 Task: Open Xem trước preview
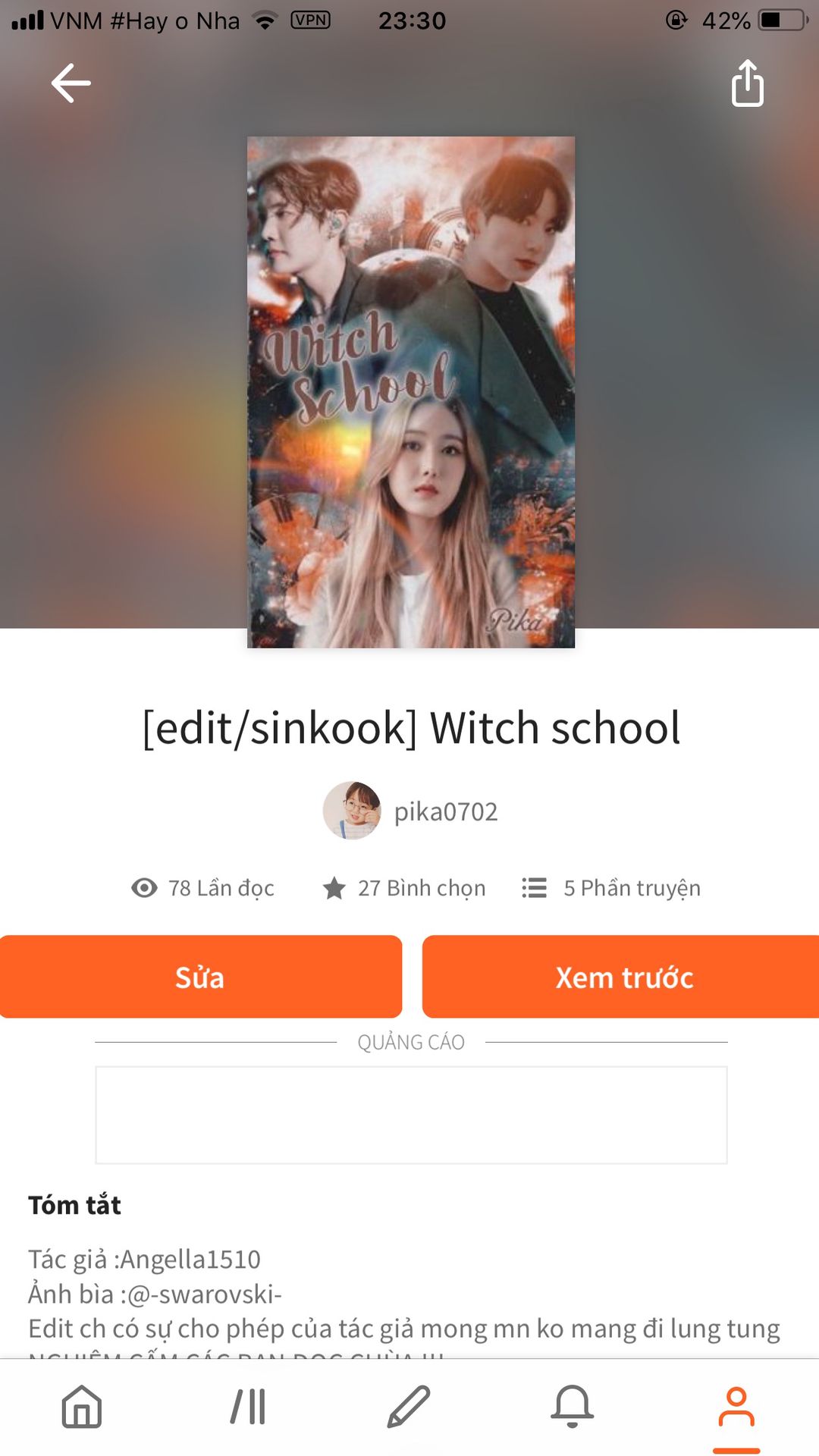[622, 977]
